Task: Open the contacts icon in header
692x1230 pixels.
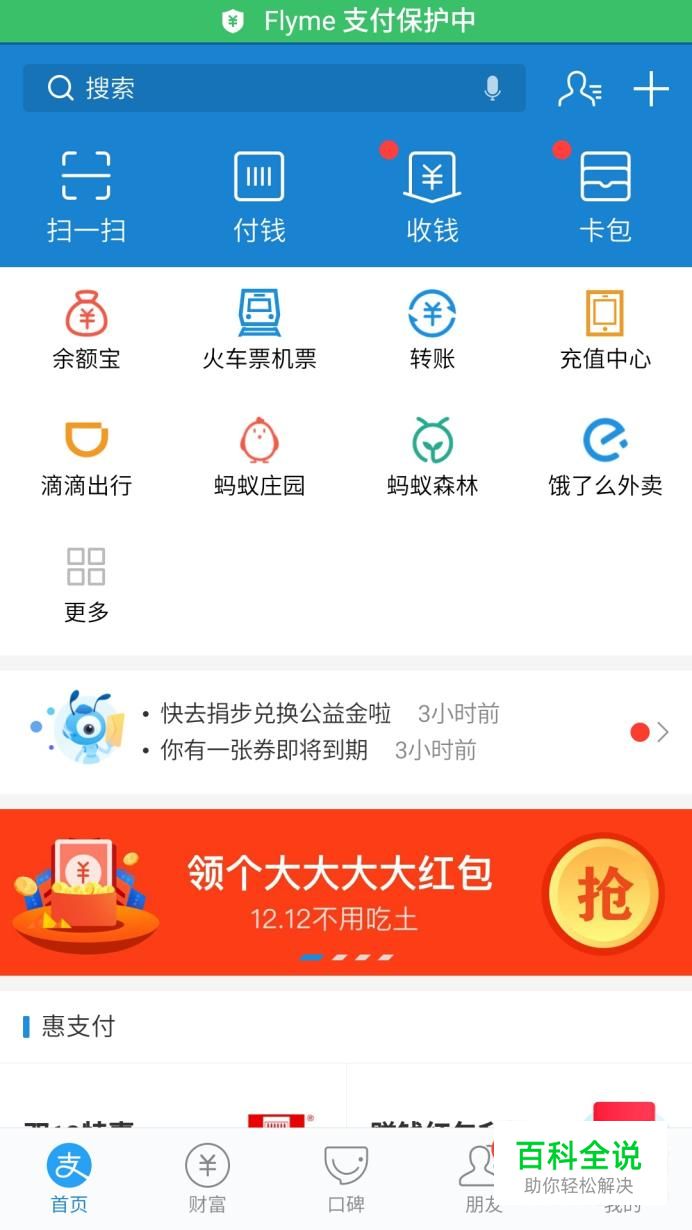Action: pyautogui.click(x=579, y=89)
